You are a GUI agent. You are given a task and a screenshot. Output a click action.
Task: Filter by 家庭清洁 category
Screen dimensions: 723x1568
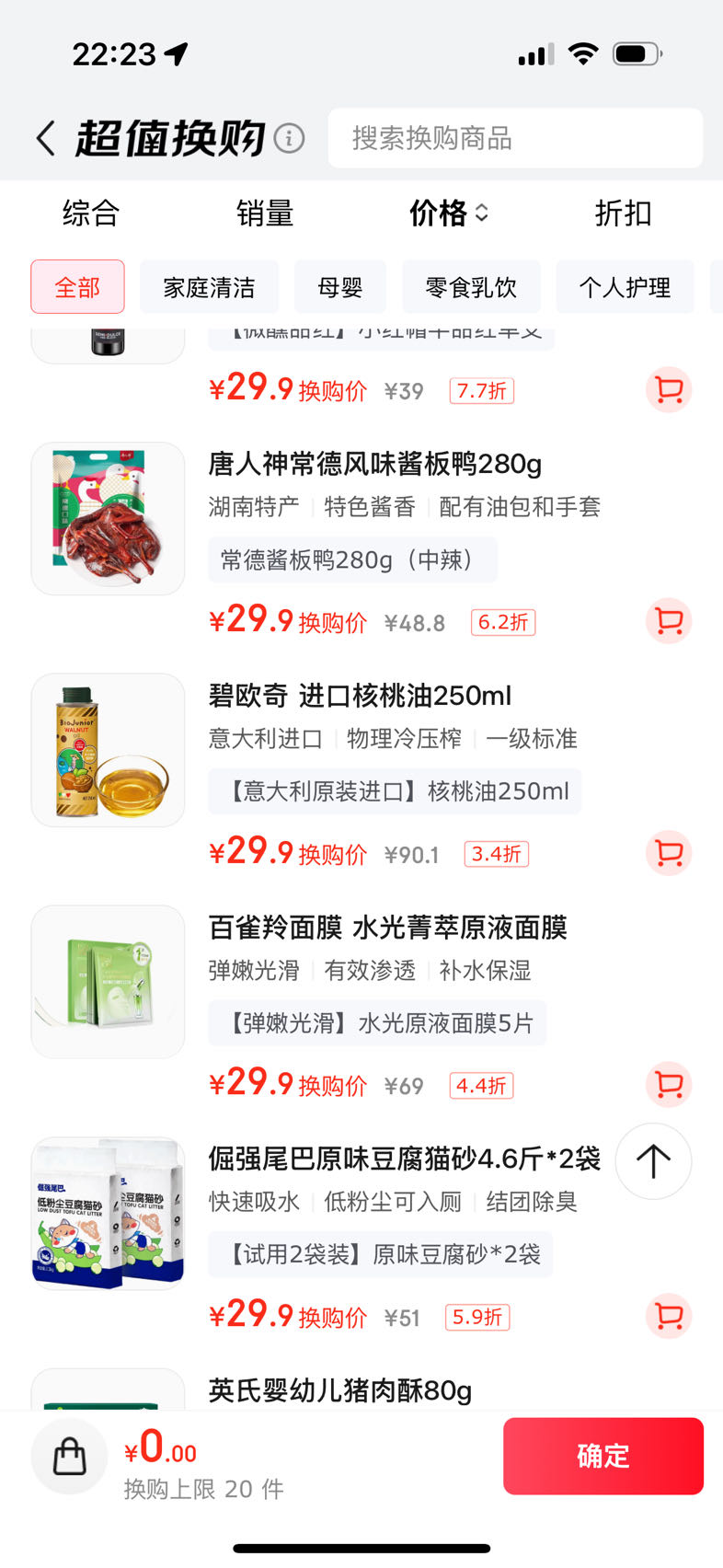tap(209, 287)
